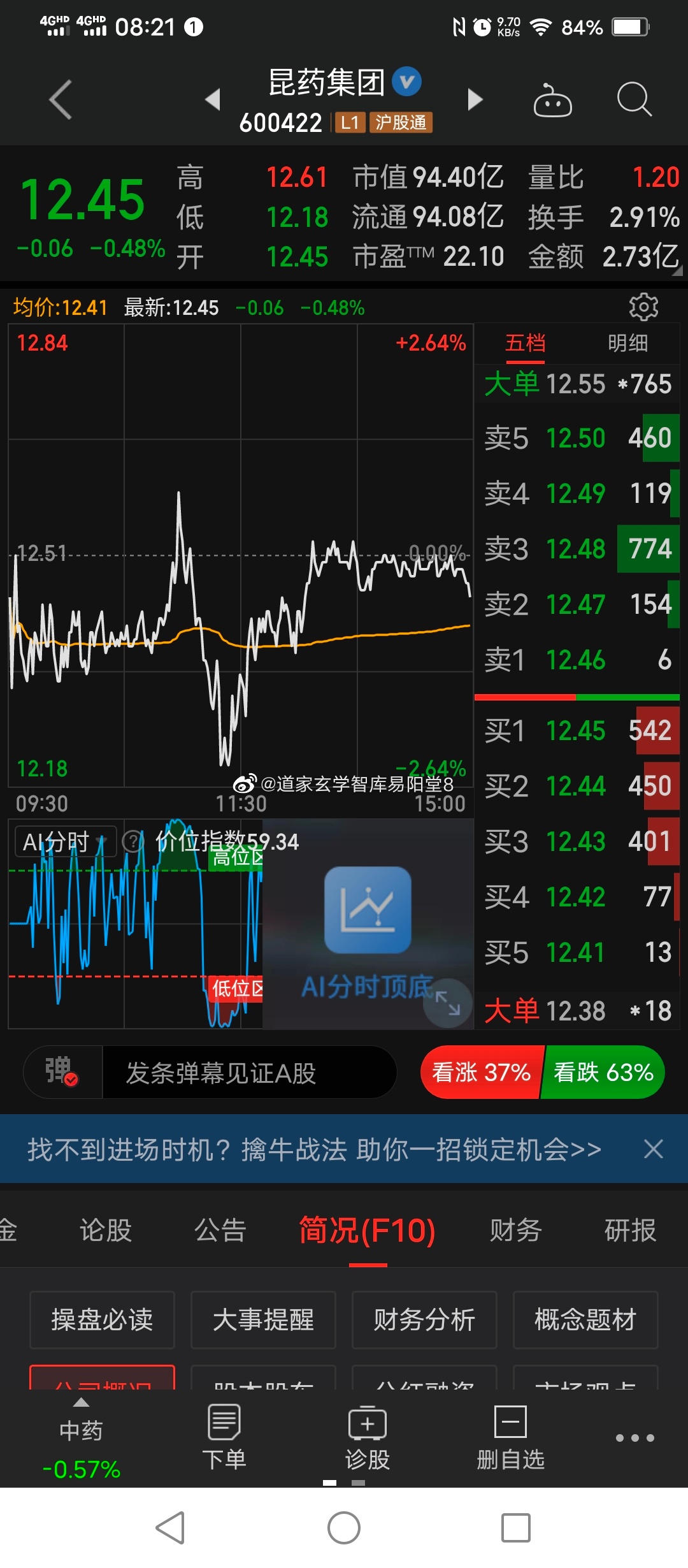Vote 看跌 63%
The width and height of the screenshot is (688, 1568).
[603, 1073]
